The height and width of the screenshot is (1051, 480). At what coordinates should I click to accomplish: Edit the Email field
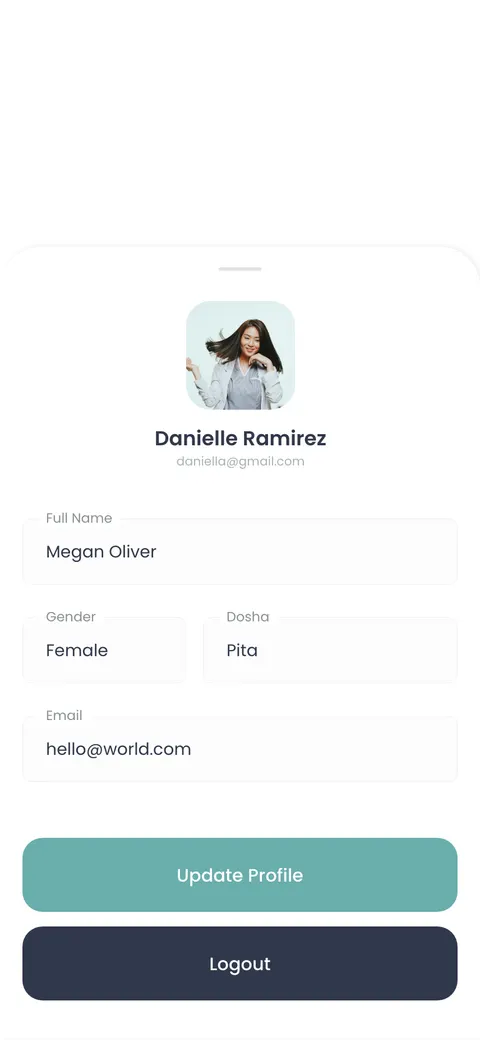click(240, 749)
